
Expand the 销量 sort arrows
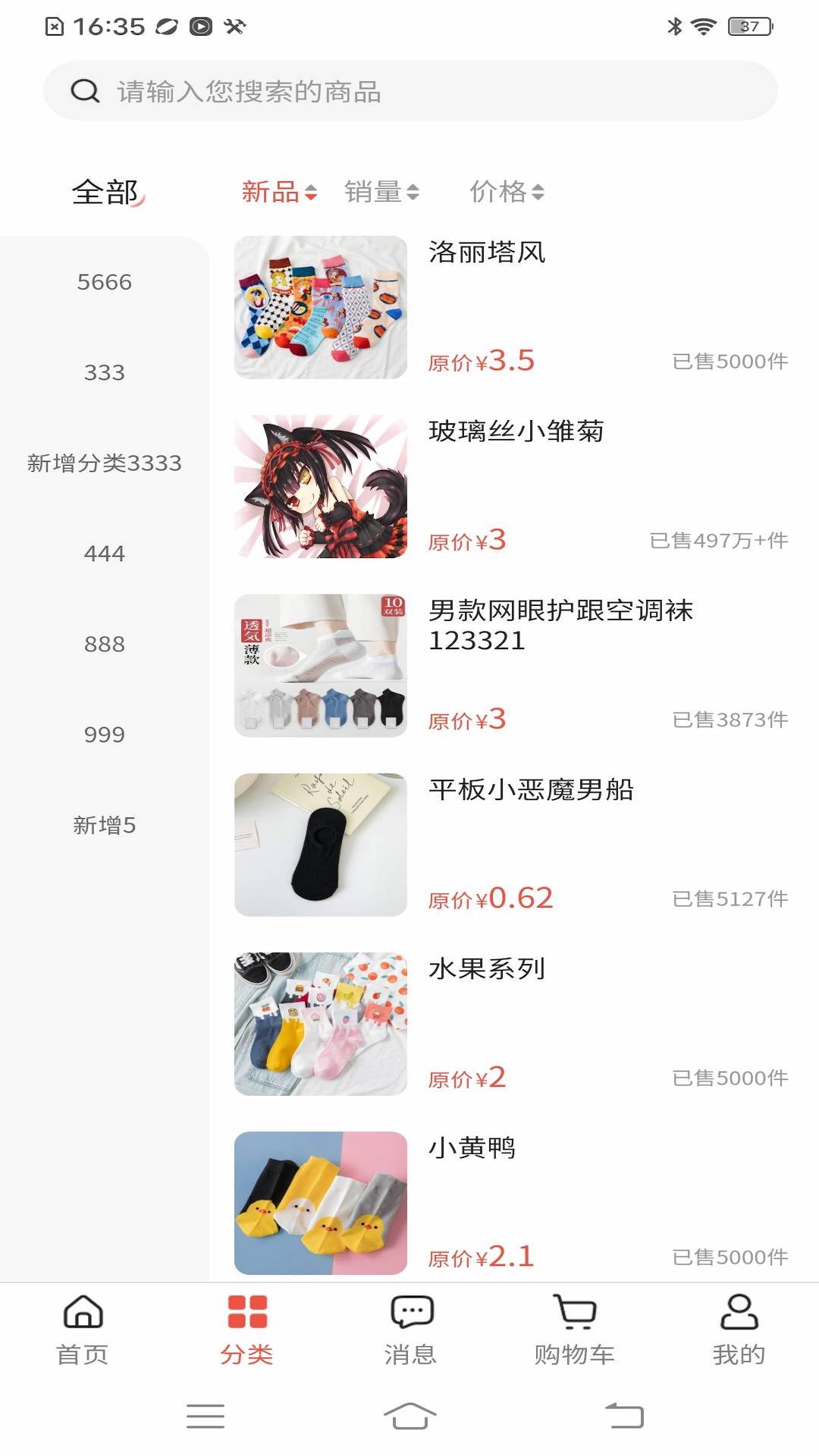(x=414, y=193)
